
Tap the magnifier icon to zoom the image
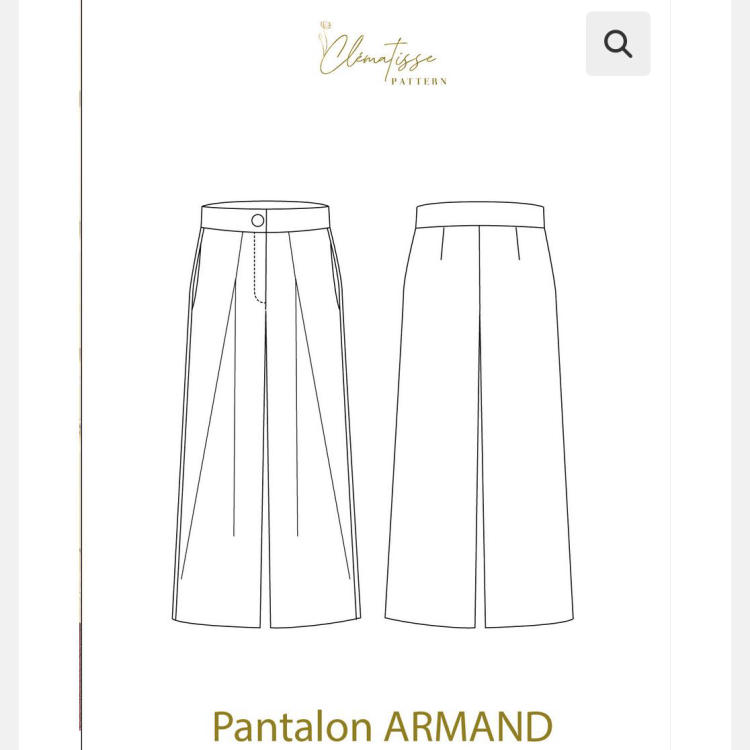pyautogui.click(x=618, y=44)
